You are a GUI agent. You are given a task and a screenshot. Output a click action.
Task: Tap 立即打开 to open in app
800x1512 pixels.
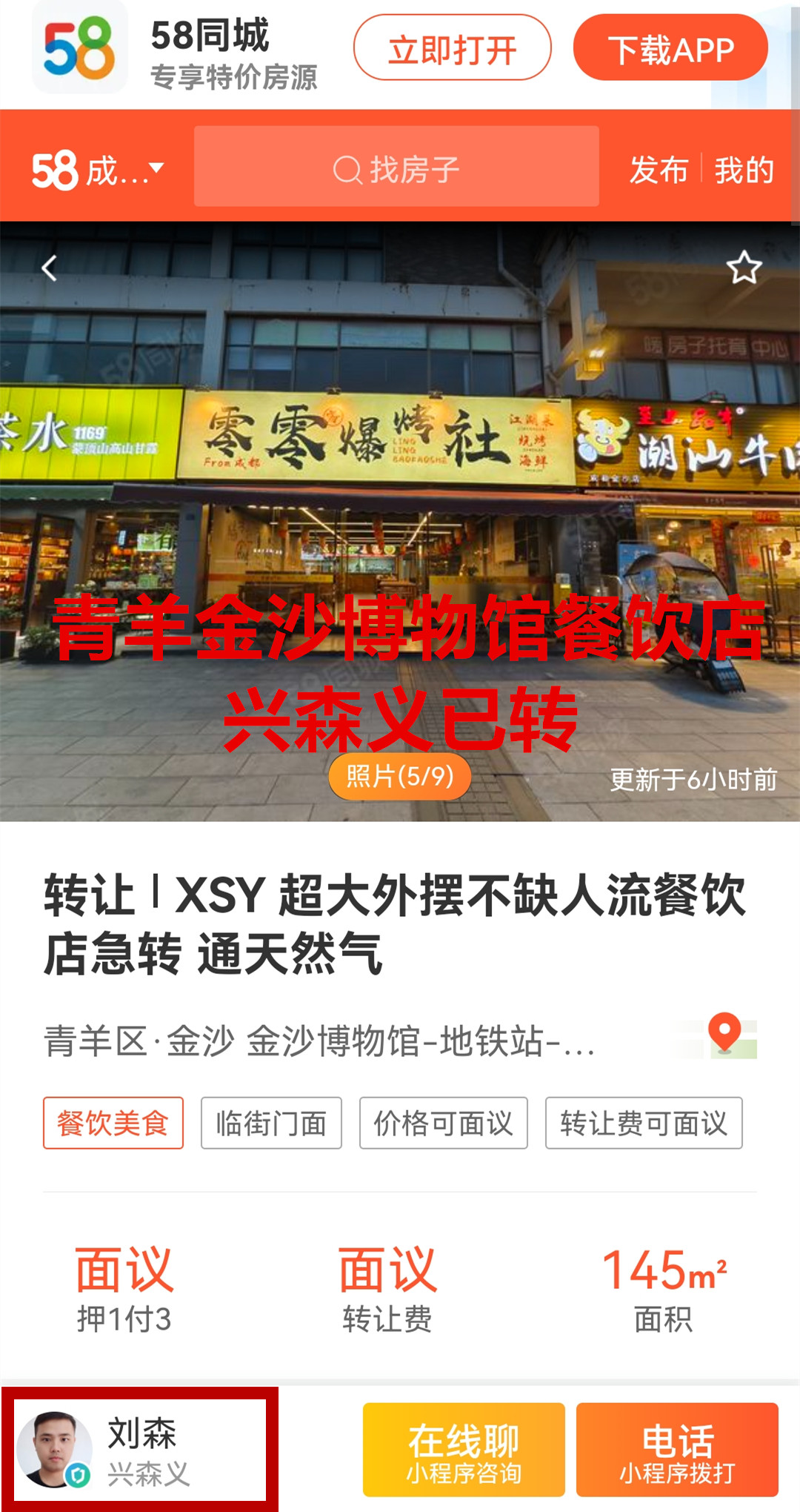pos(452,48)
